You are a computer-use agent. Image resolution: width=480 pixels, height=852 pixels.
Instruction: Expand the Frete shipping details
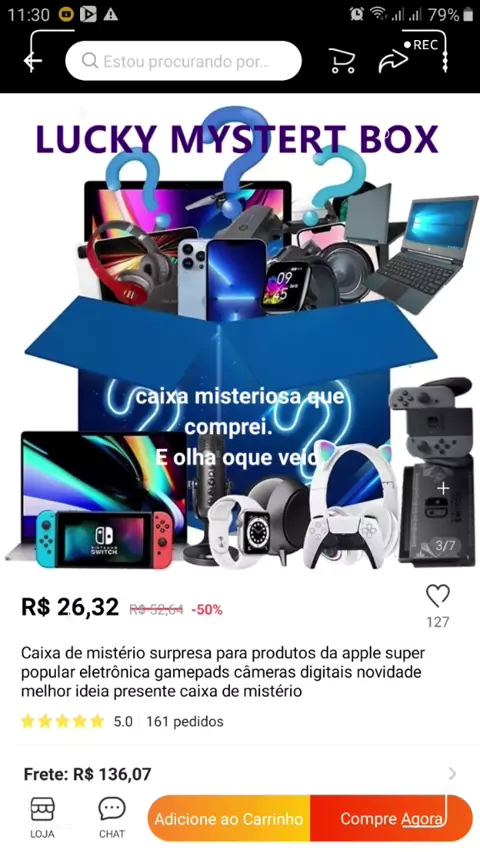click(240, 774)
